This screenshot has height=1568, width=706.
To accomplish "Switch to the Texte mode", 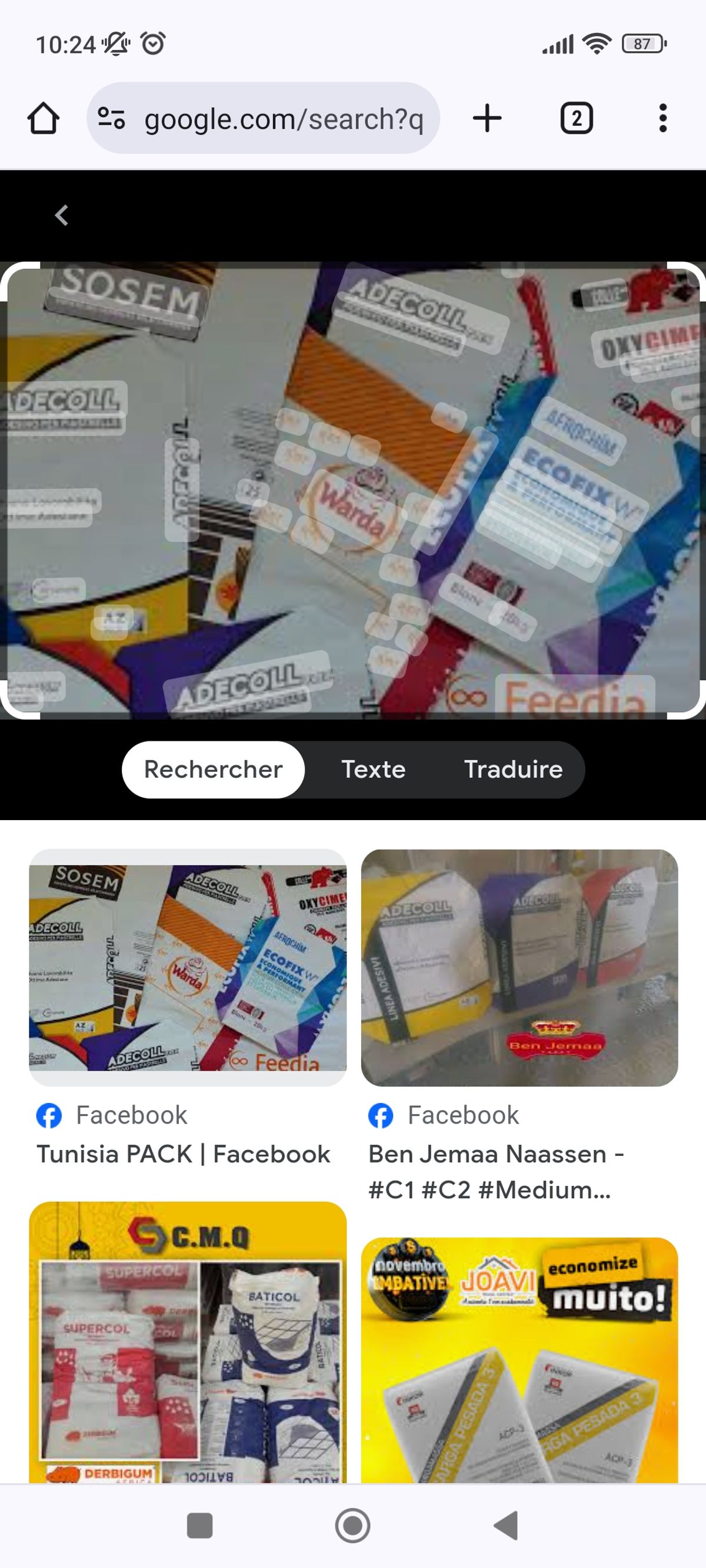I will [374, 770].
